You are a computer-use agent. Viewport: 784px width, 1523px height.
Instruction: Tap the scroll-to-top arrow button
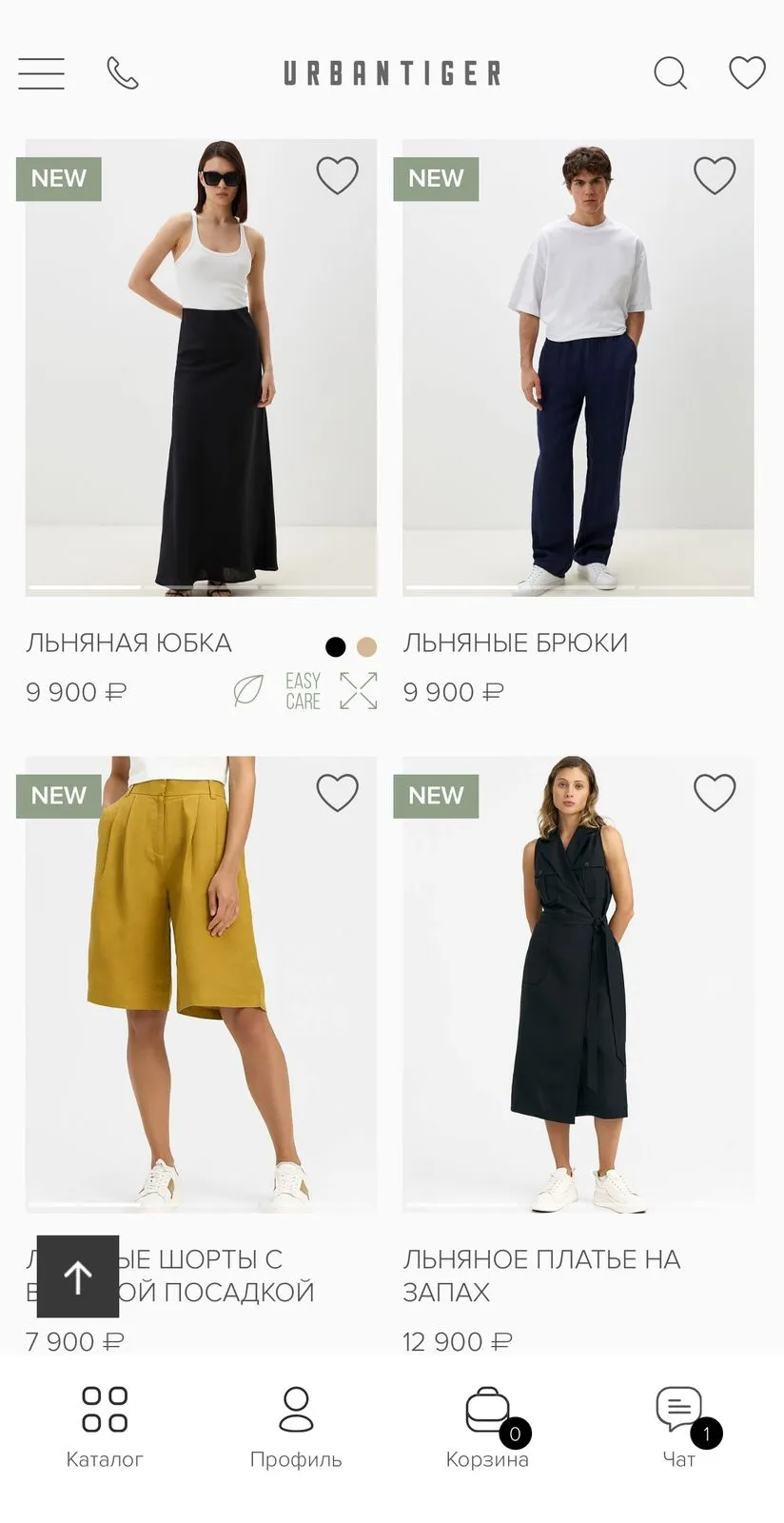(78, 1276)
